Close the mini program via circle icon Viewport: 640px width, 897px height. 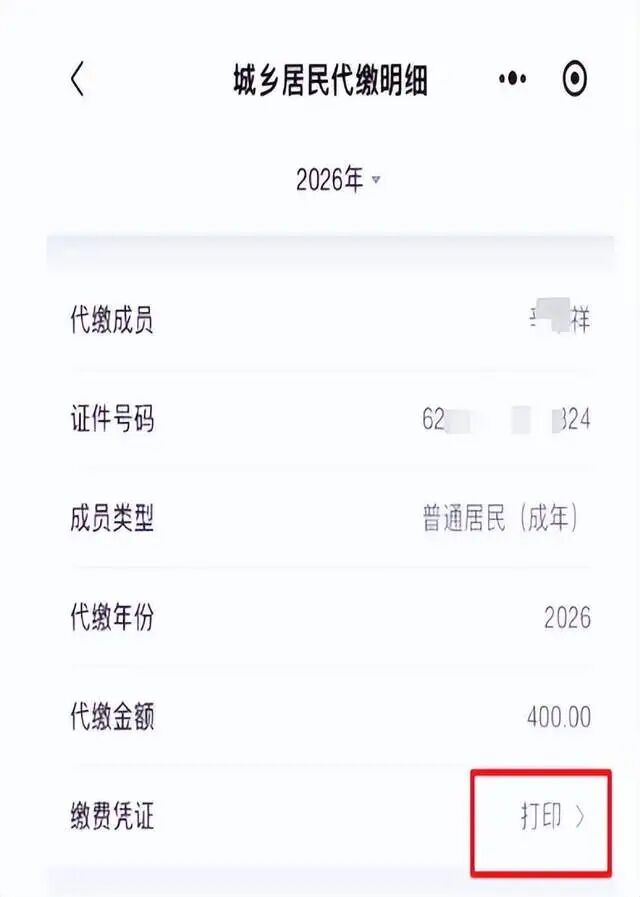[x=574, y=80]
